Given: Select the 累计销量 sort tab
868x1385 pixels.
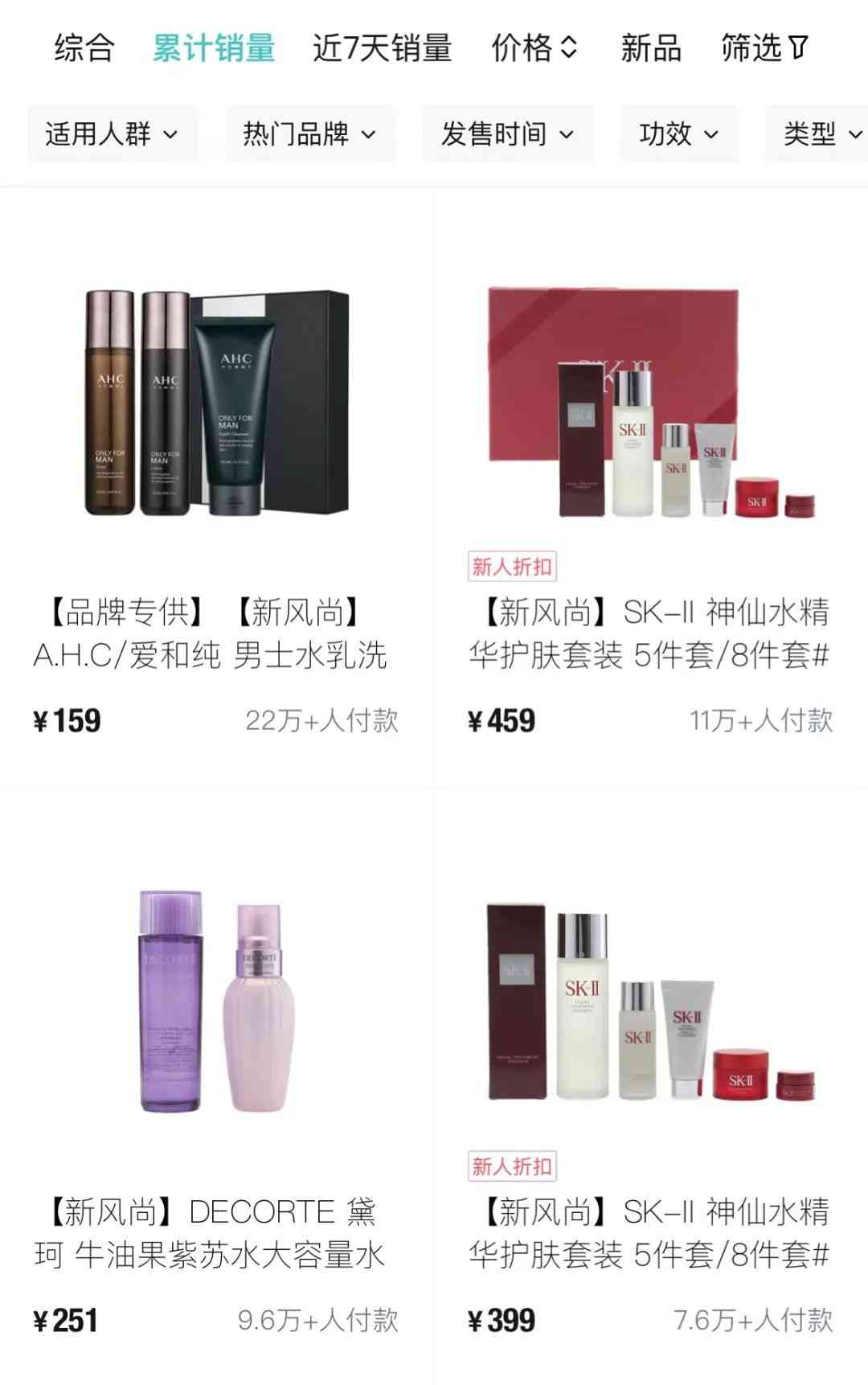Looking at the screenshot, I should (214, 48).
